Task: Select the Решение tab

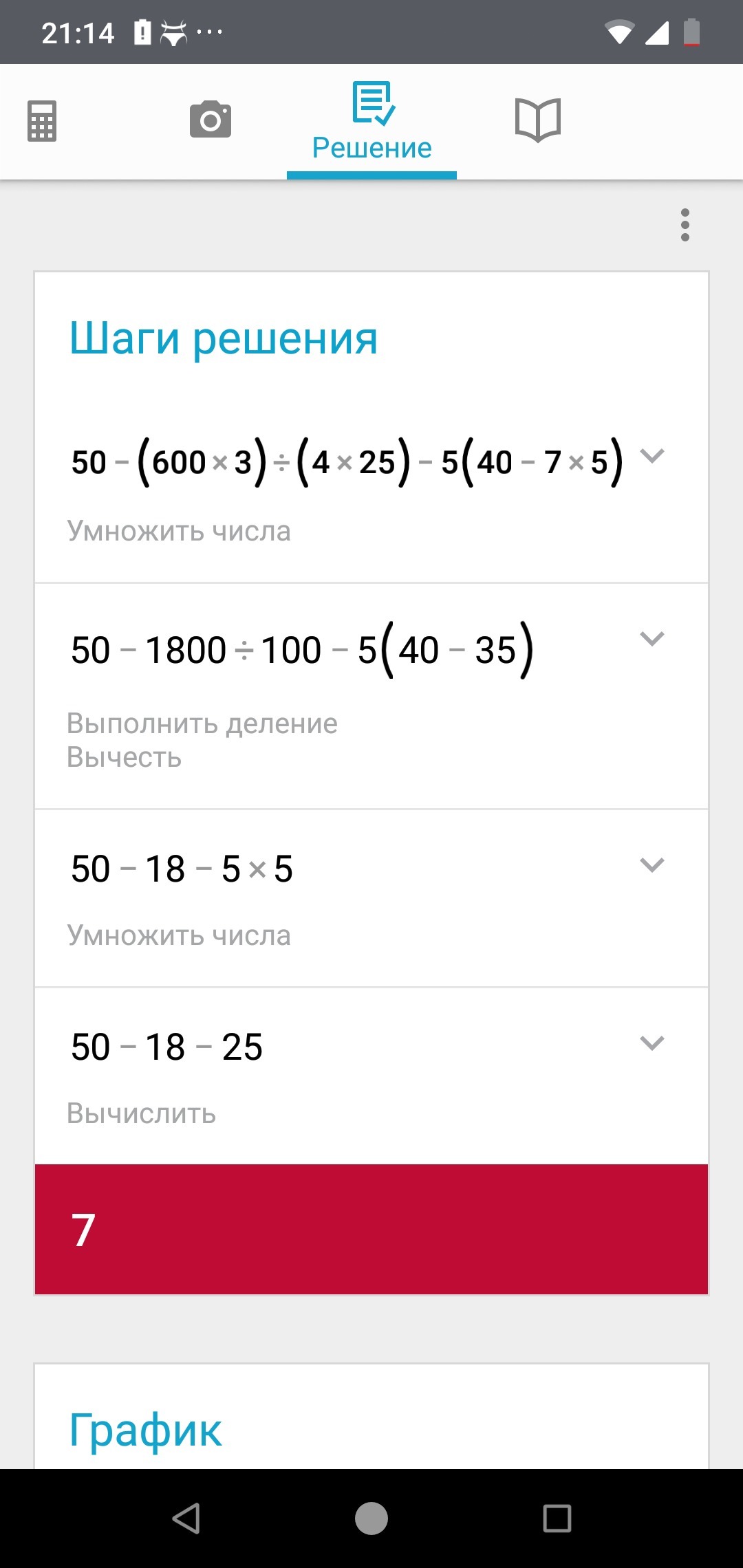Action: [x=372, y=122]
